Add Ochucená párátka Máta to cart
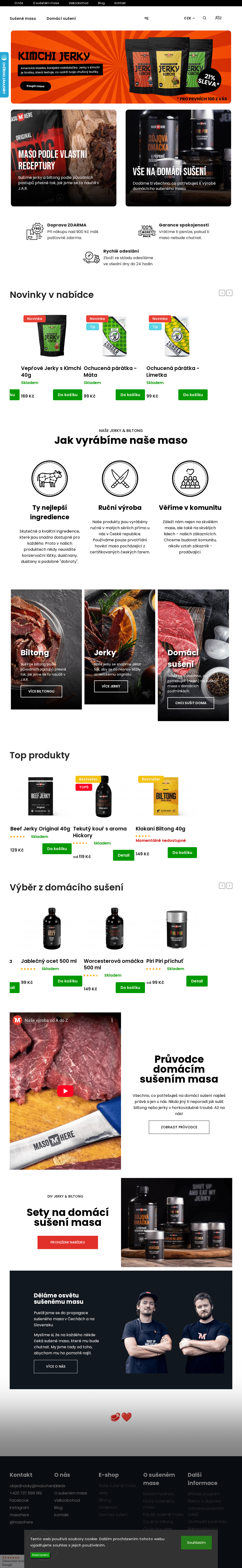The height and width of the screenshot is (1568, 242). click(x=130, y=394)
